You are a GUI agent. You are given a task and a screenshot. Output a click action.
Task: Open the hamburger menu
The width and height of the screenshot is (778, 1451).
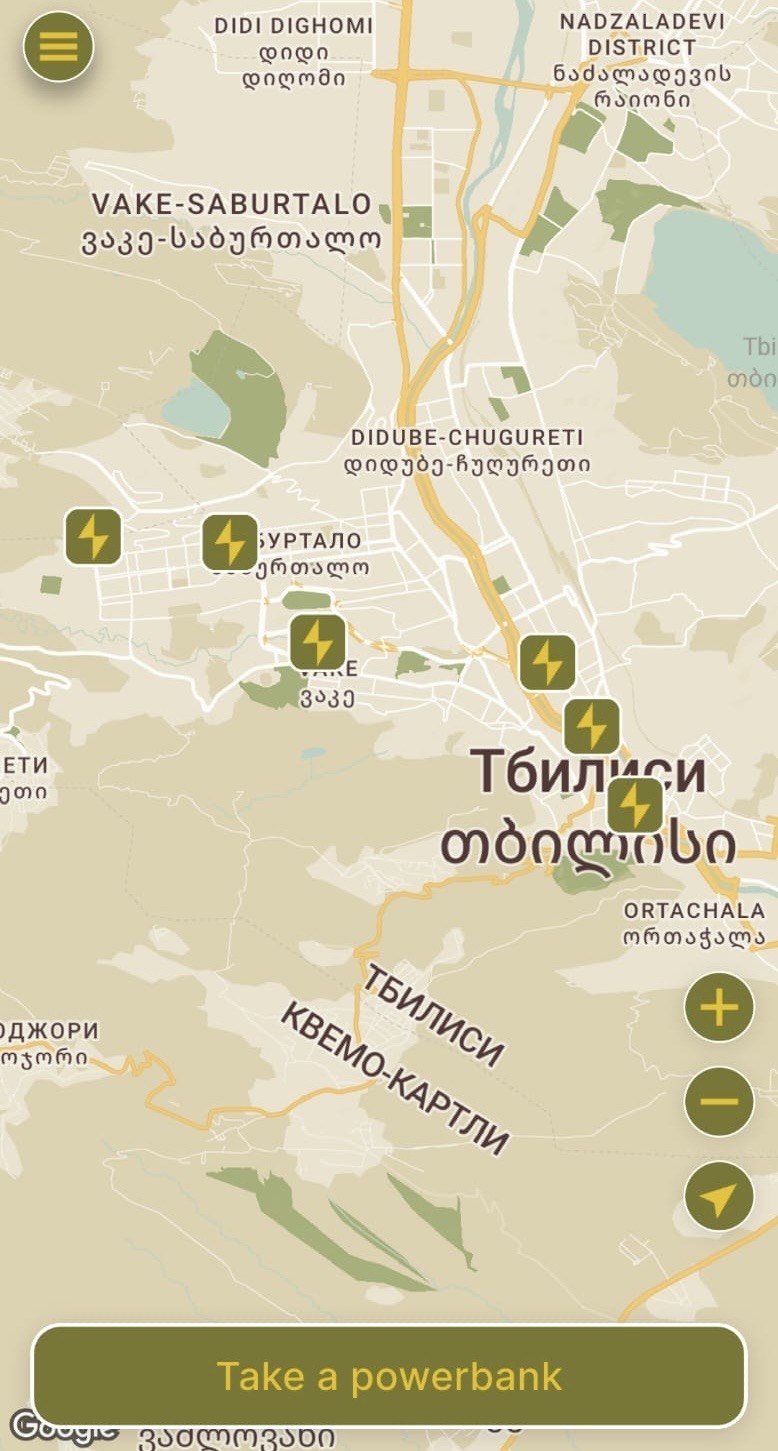(x=58, y=46)
